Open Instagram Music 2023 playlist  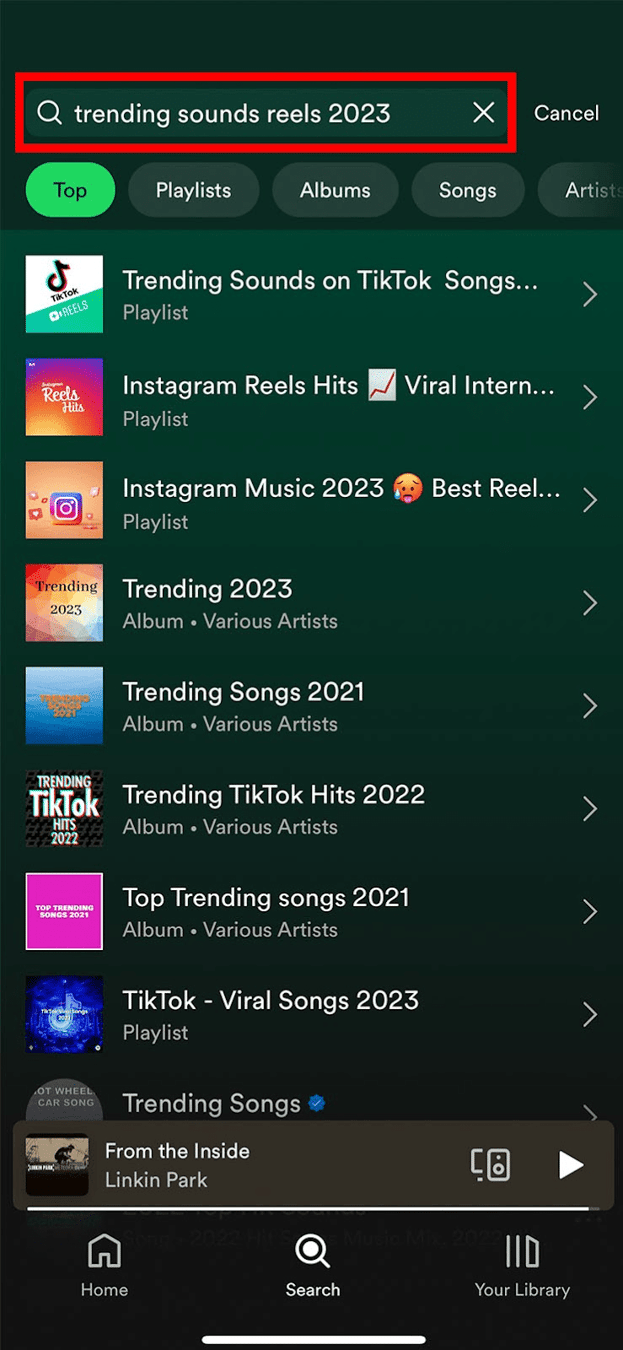pyautogui.click(x=312, y=500)
